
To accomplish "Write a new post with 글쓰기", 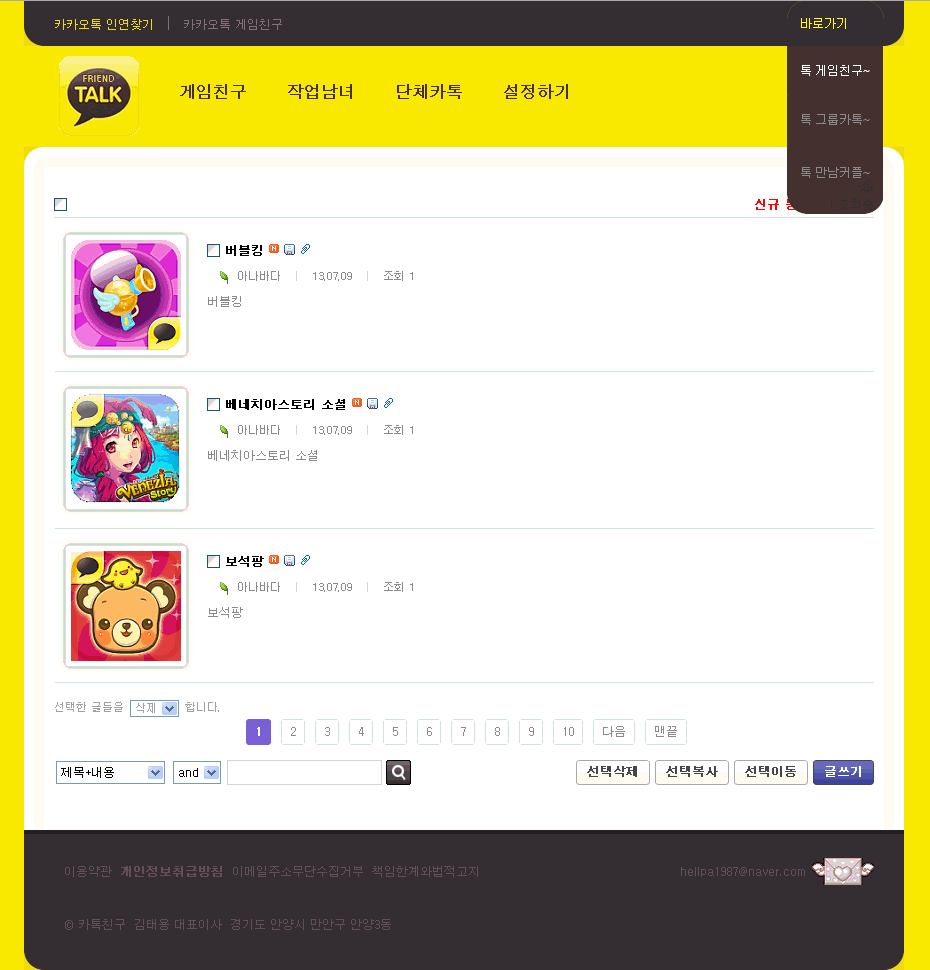I will point(843,772).
